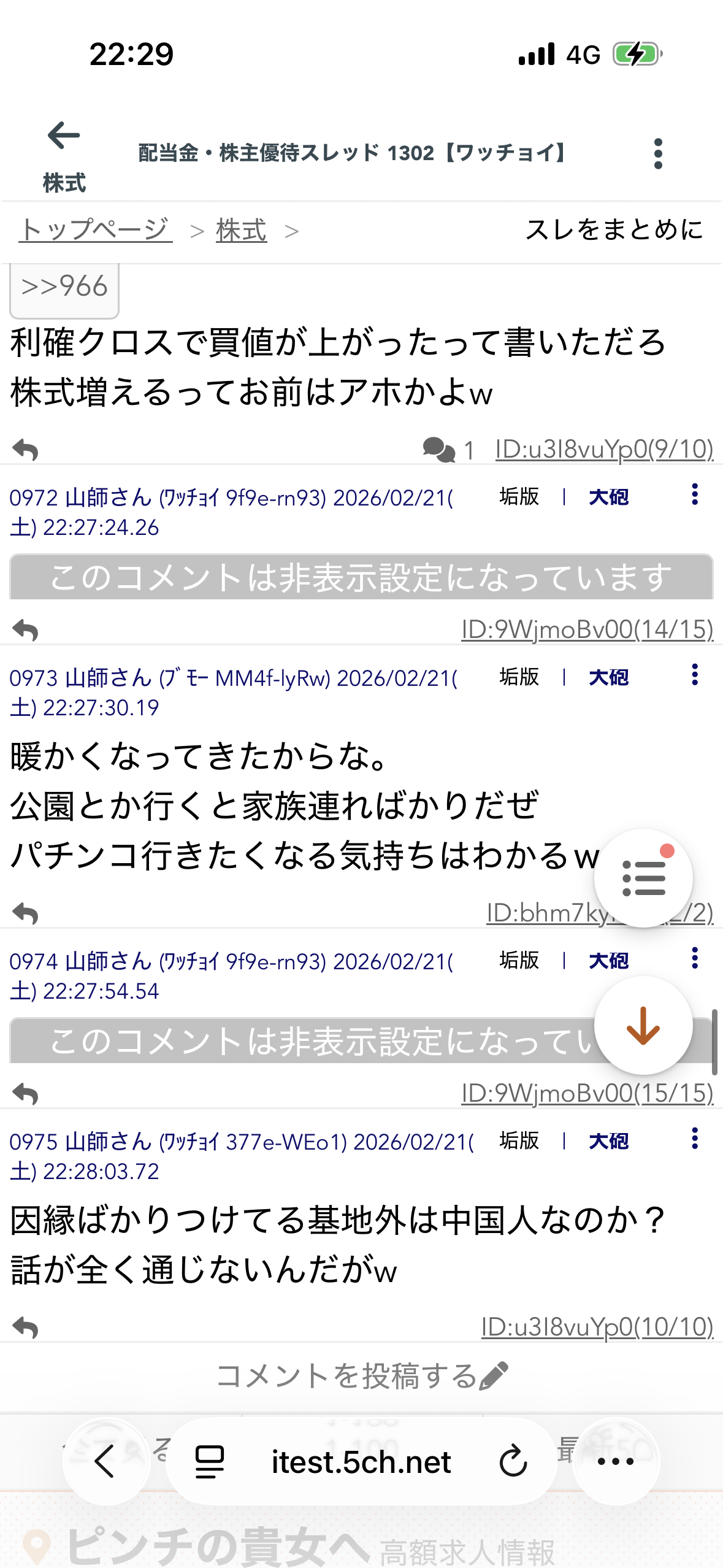Reload the itest.5ch.net page
Viewport: 723px width, 1568px height.
pos(513,1461)
